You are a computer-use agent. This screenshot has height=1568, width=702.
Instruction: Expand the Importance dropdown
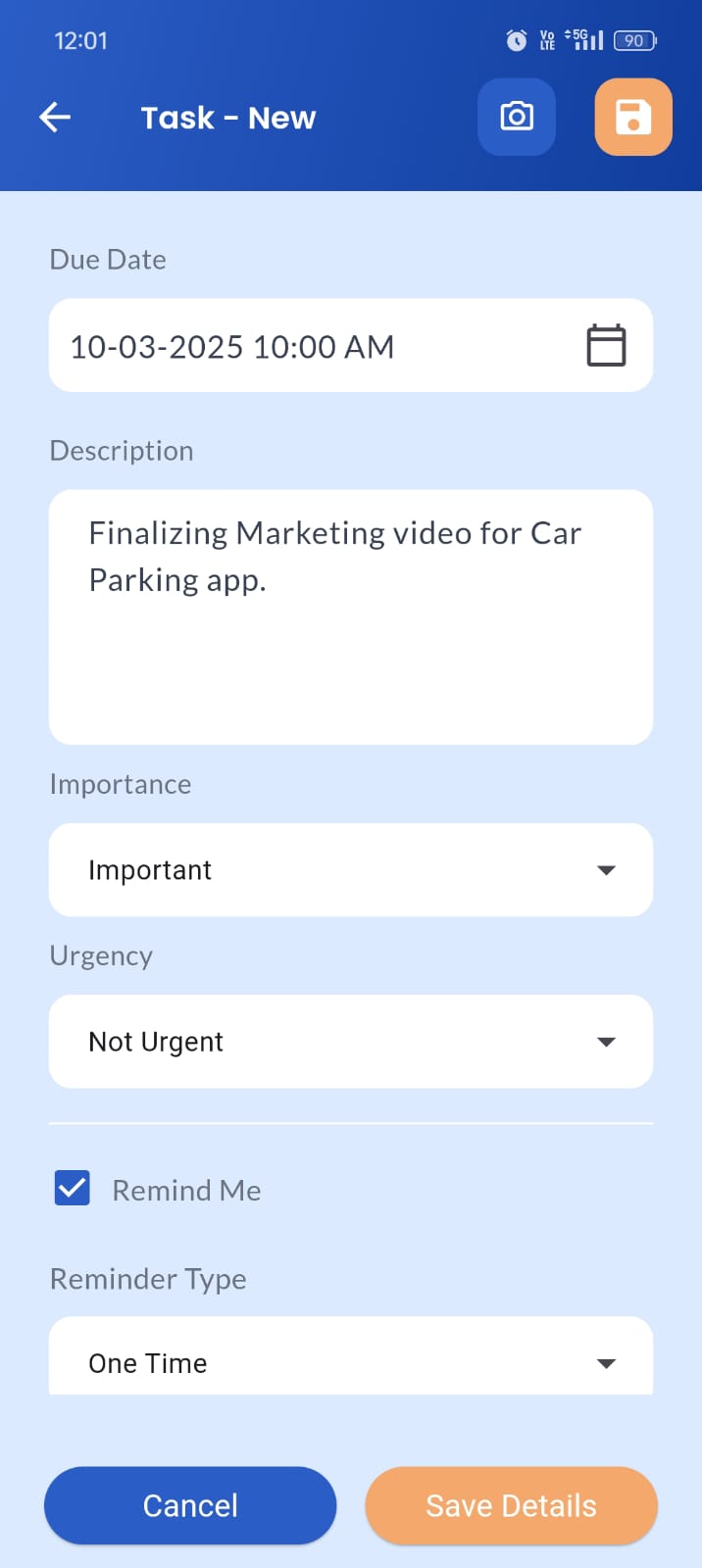[351, 870]
